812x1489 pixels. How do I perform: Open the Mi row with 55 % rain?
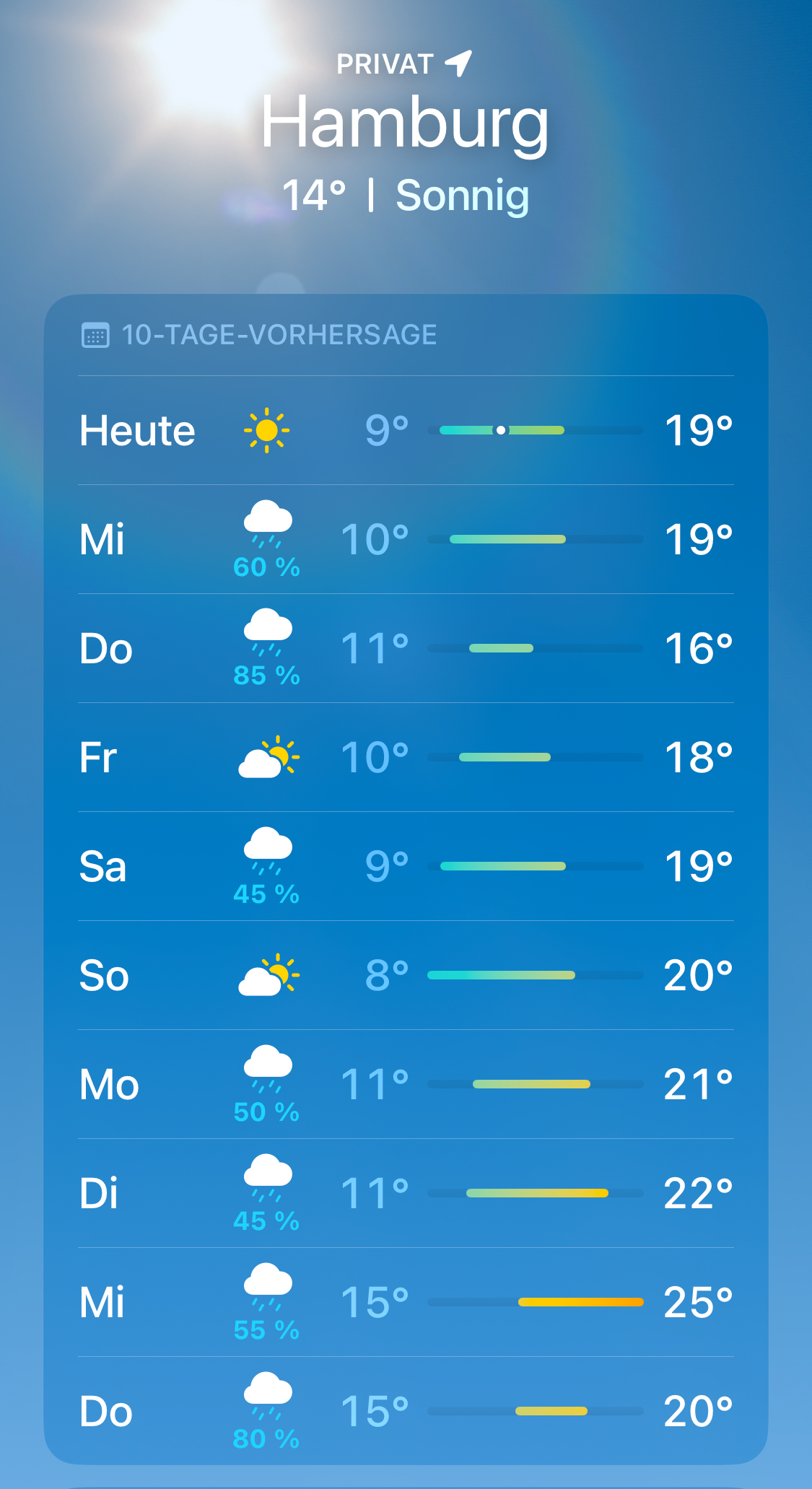pos(406,1302)
